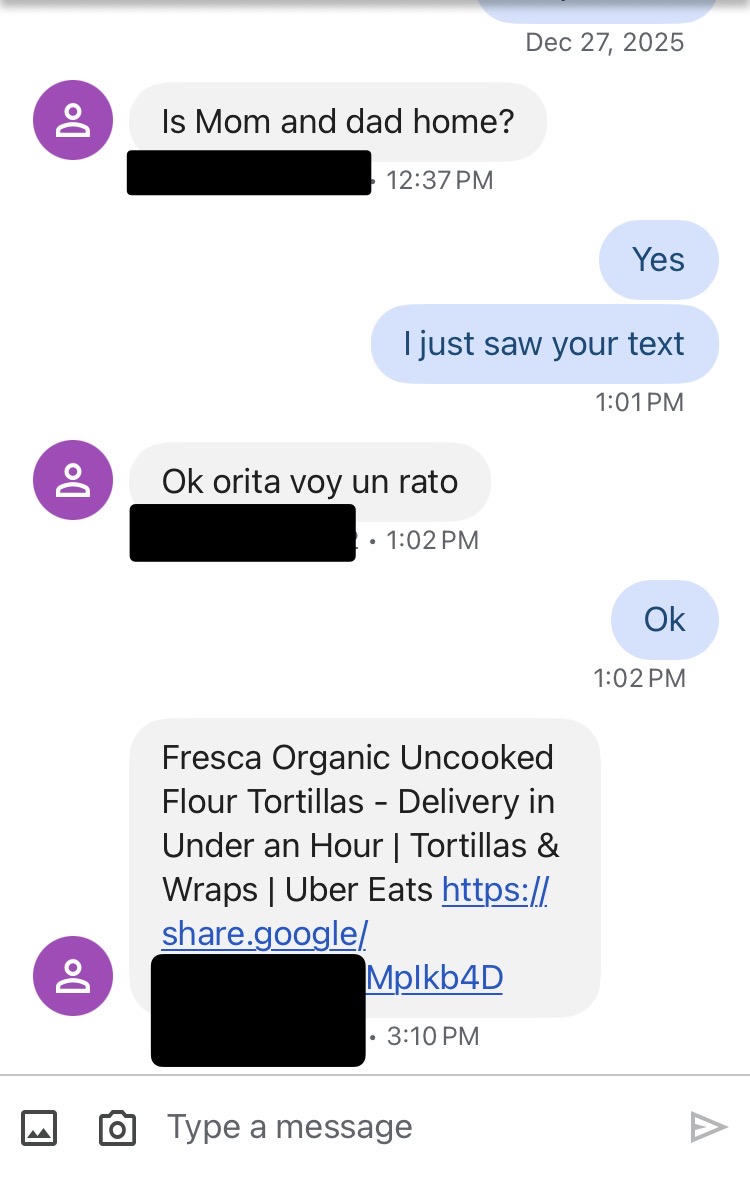The image size is (750, 1182).
Task: View the sender avatar beside the Uber Eats message
Action: 72,977
